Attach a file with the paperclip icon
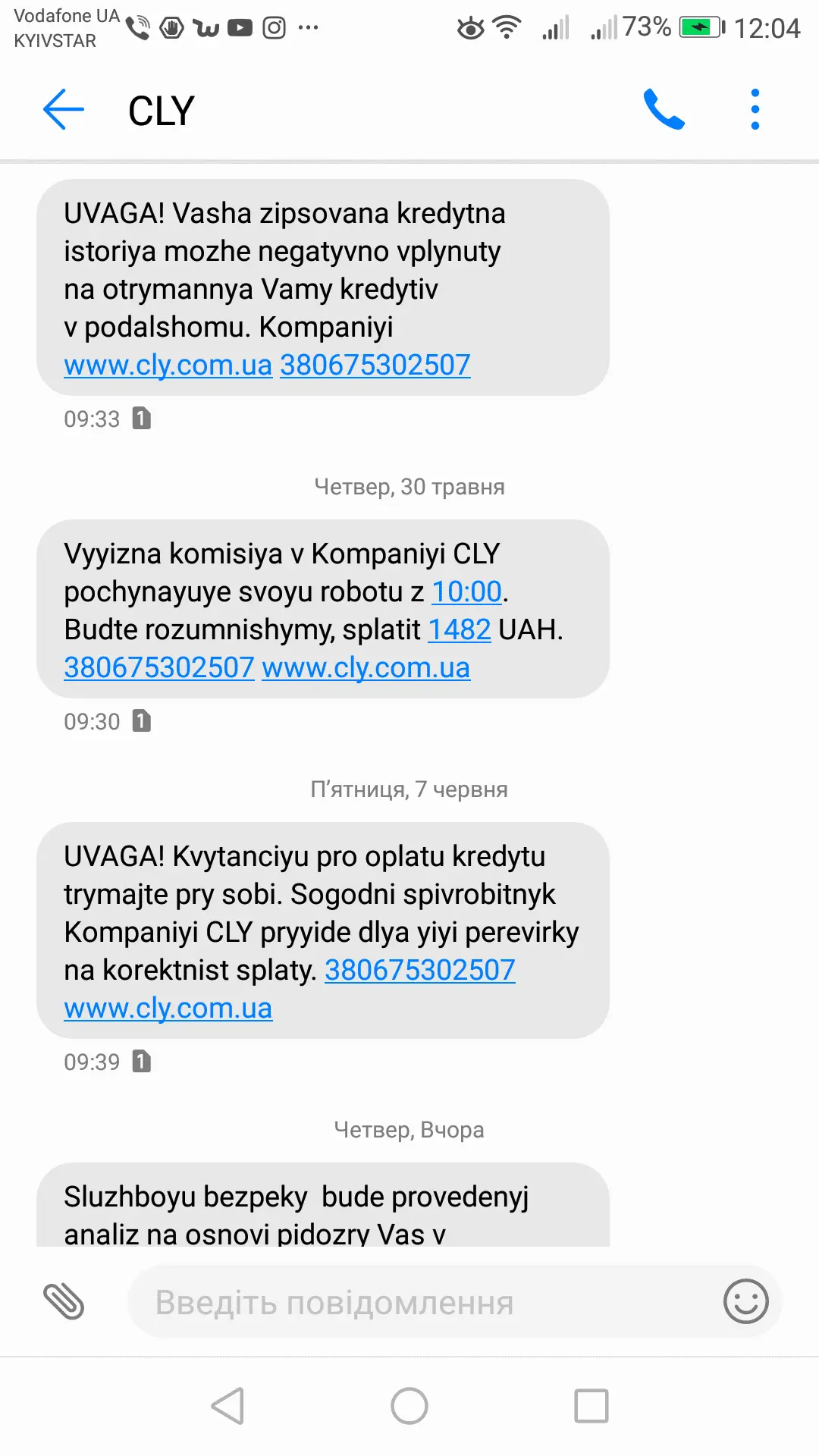The image size is (819, 1456). point(64,1302)
